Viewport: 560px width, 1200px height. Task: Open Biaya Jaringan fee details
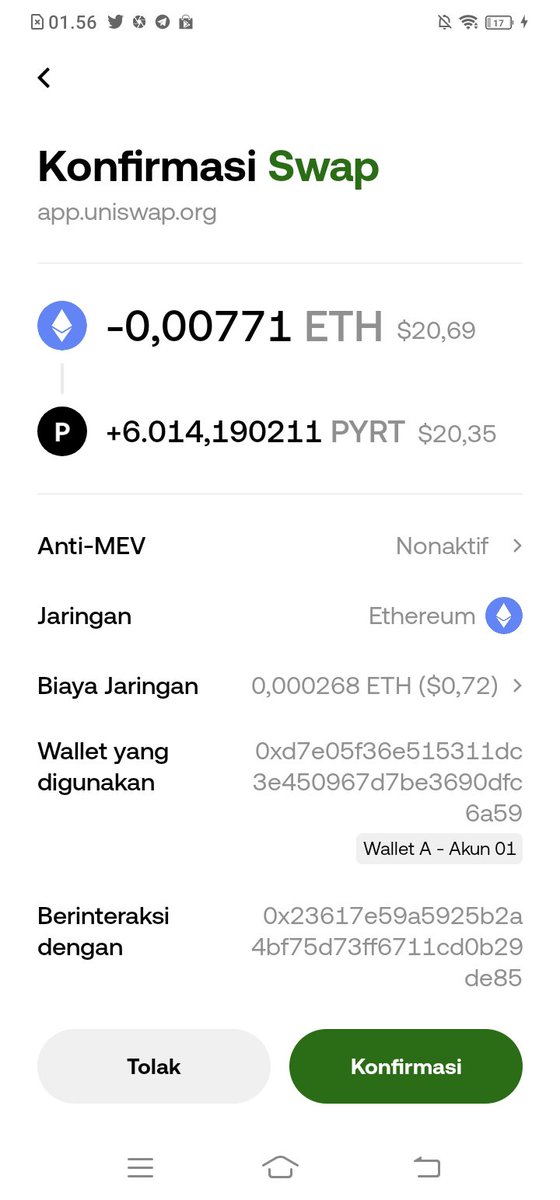[x=280, y=686]
